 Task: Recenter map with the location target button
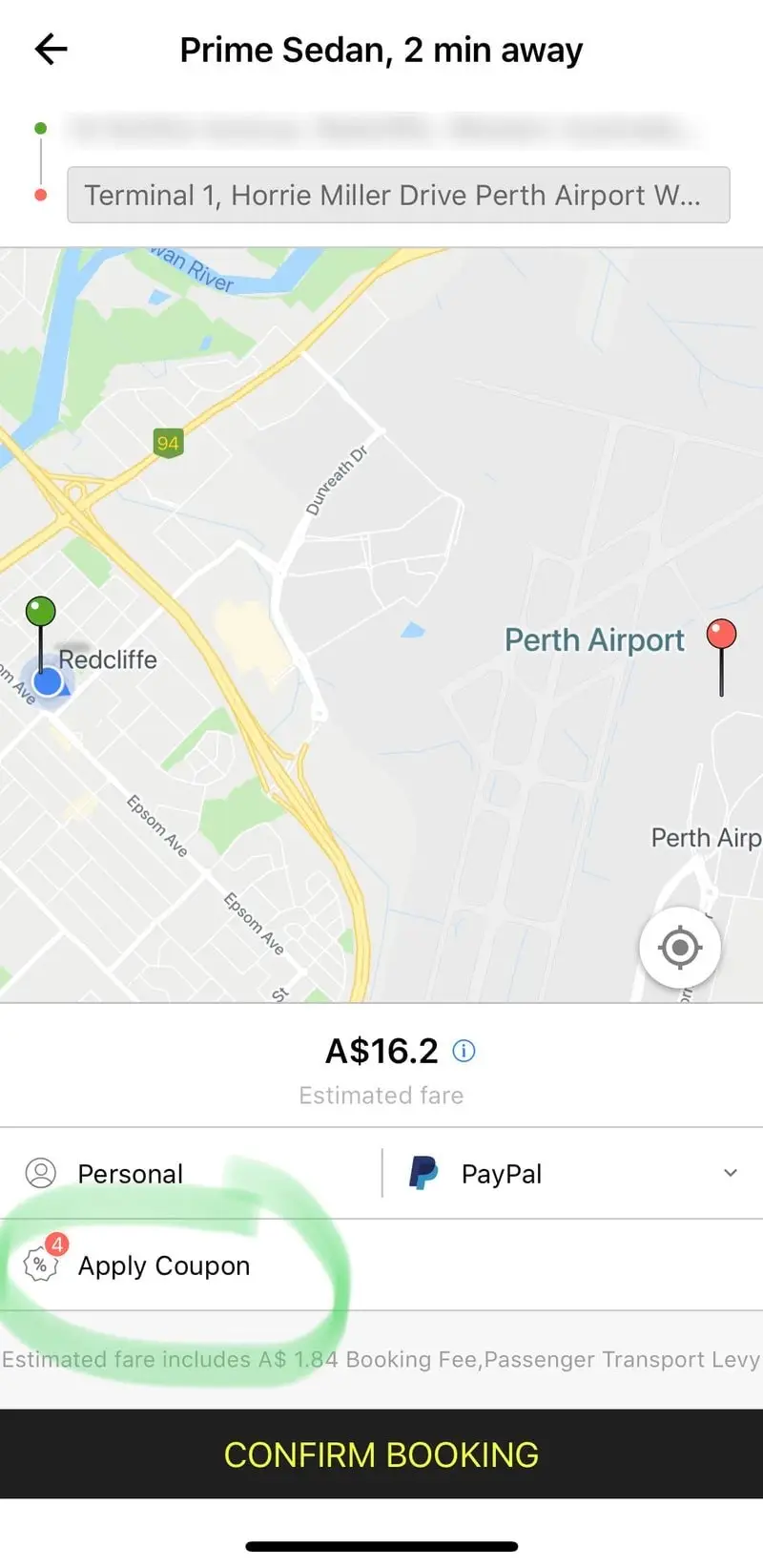(x=679, y=948)
